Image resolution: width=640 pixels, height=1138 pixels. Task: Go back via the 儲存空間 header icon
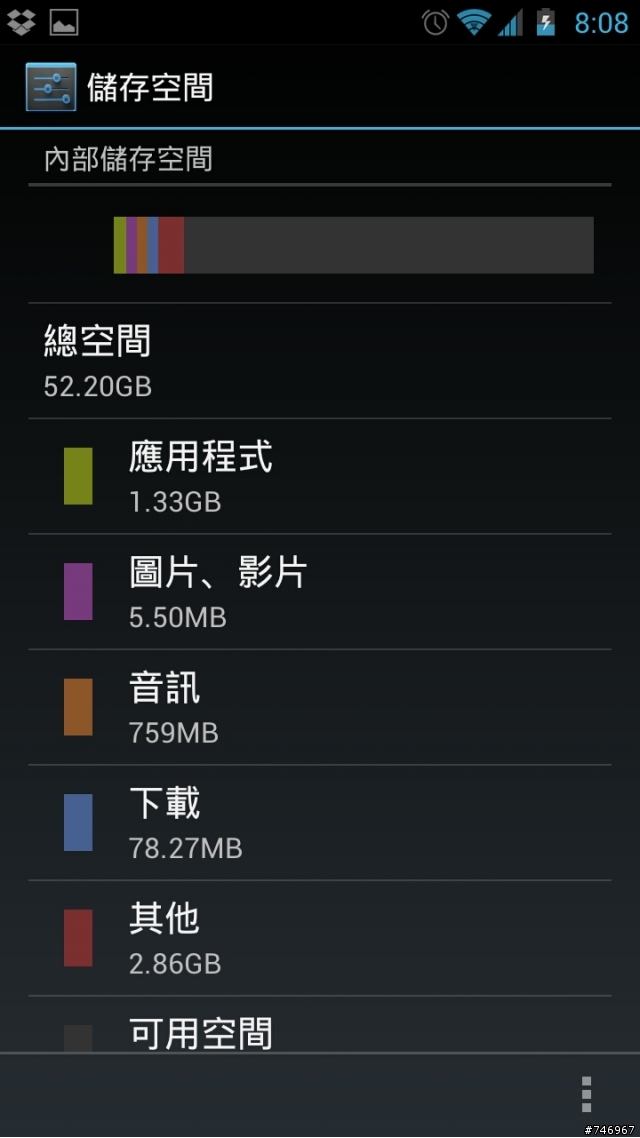click(50, 88)
